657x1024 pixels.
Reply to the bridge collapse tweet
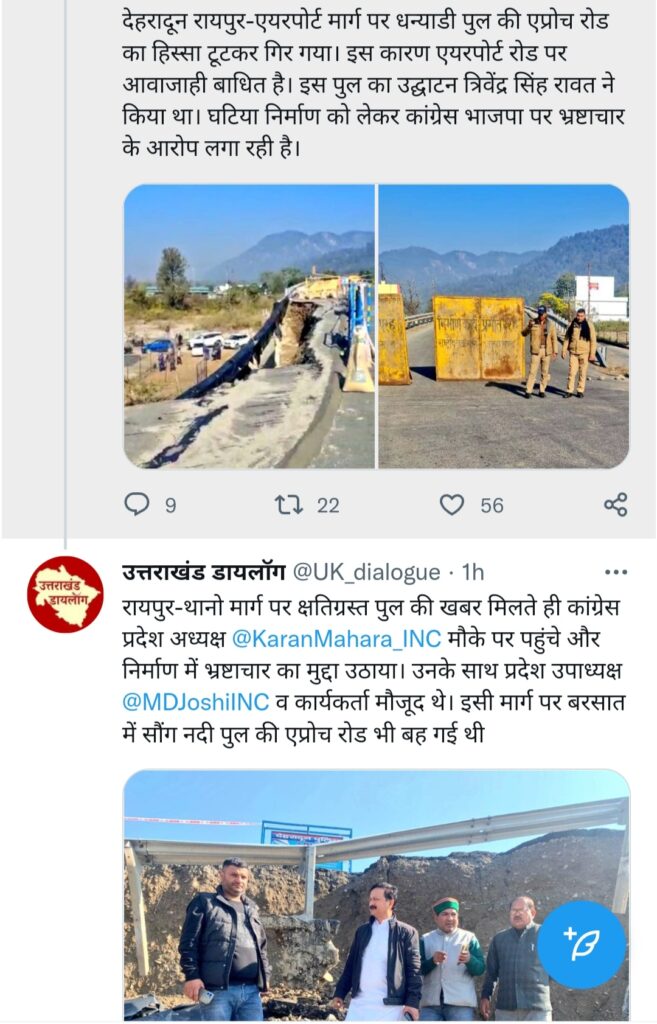coord(137,505)
